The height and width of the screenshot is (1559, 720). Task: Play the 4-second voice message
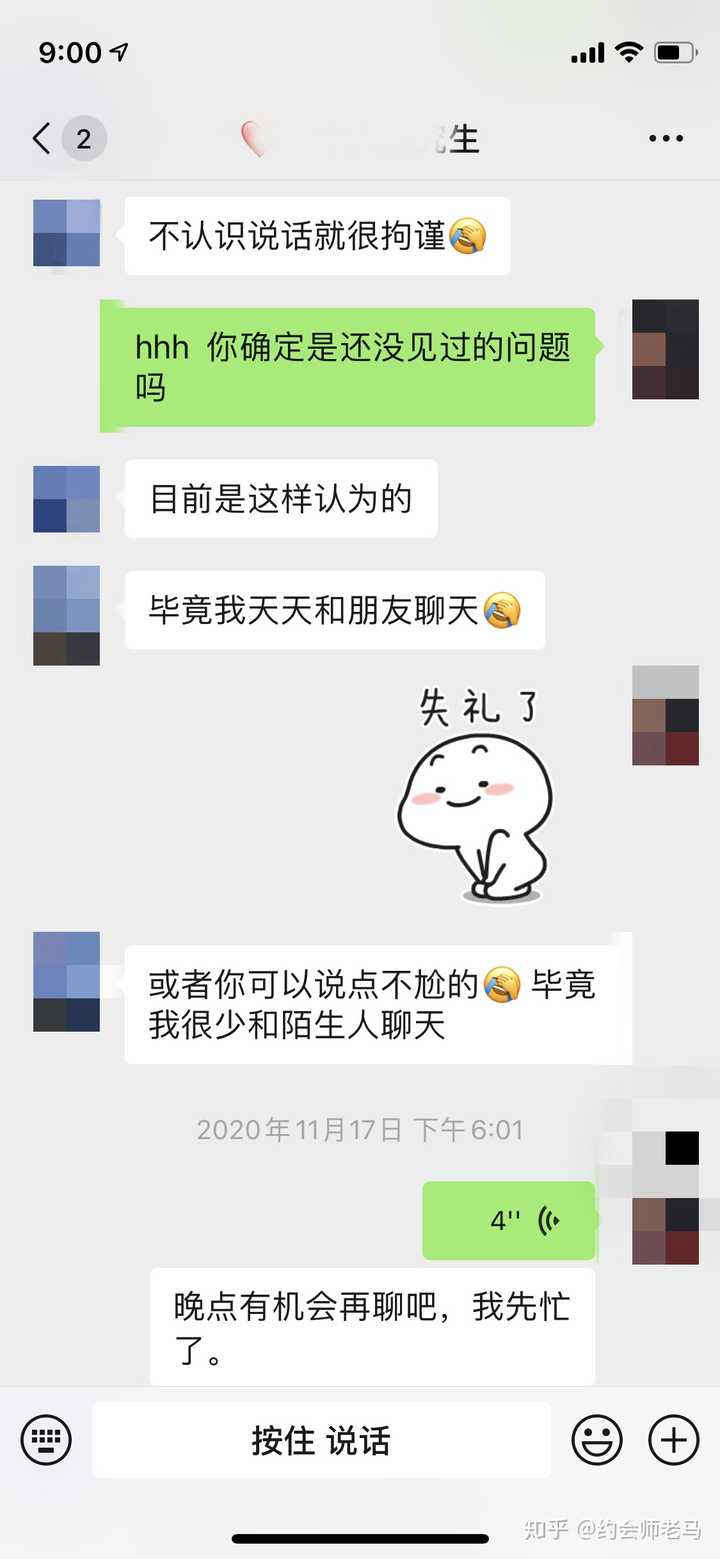(508, 1220)
